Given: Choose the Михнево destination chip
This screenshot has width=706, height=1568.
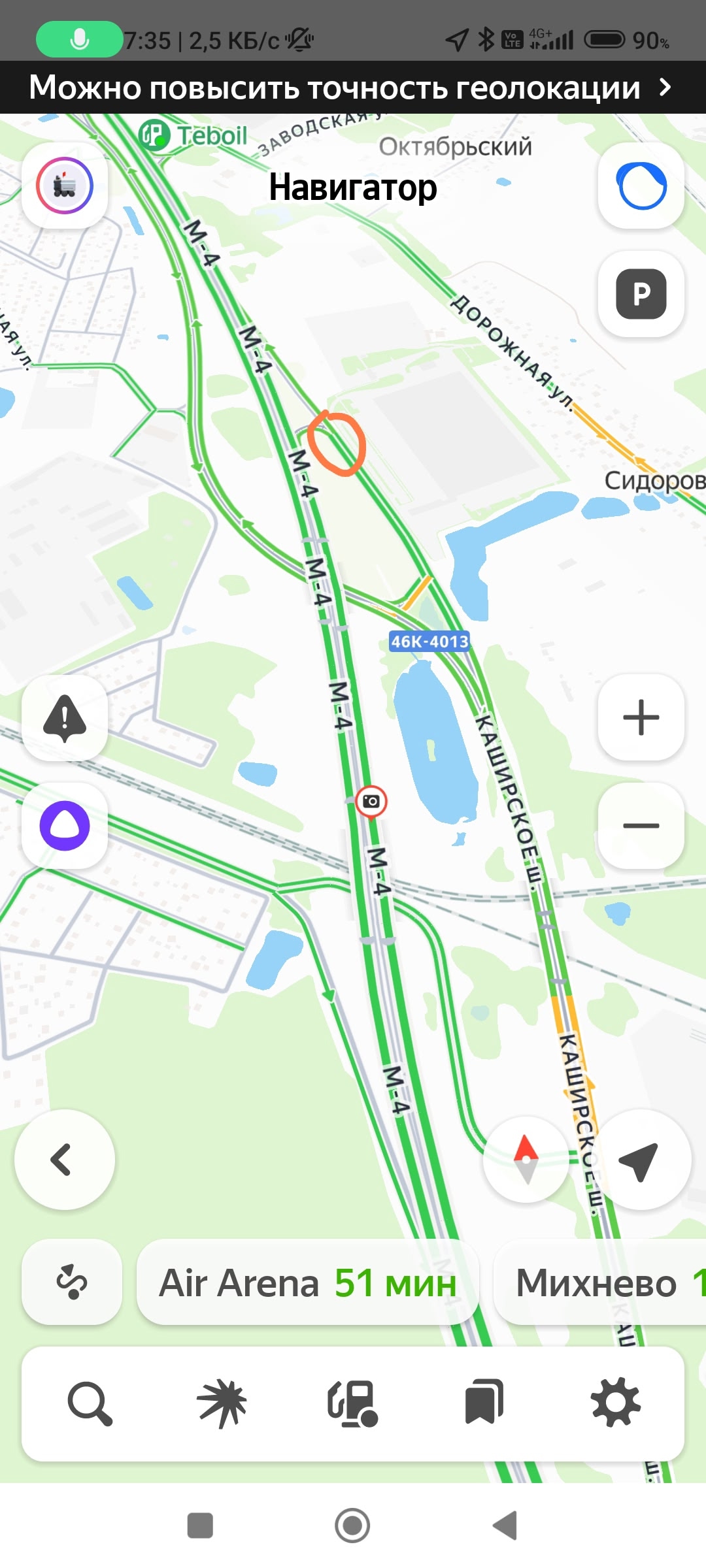Looking at the screenshot, I should [x=598, y=1282].
